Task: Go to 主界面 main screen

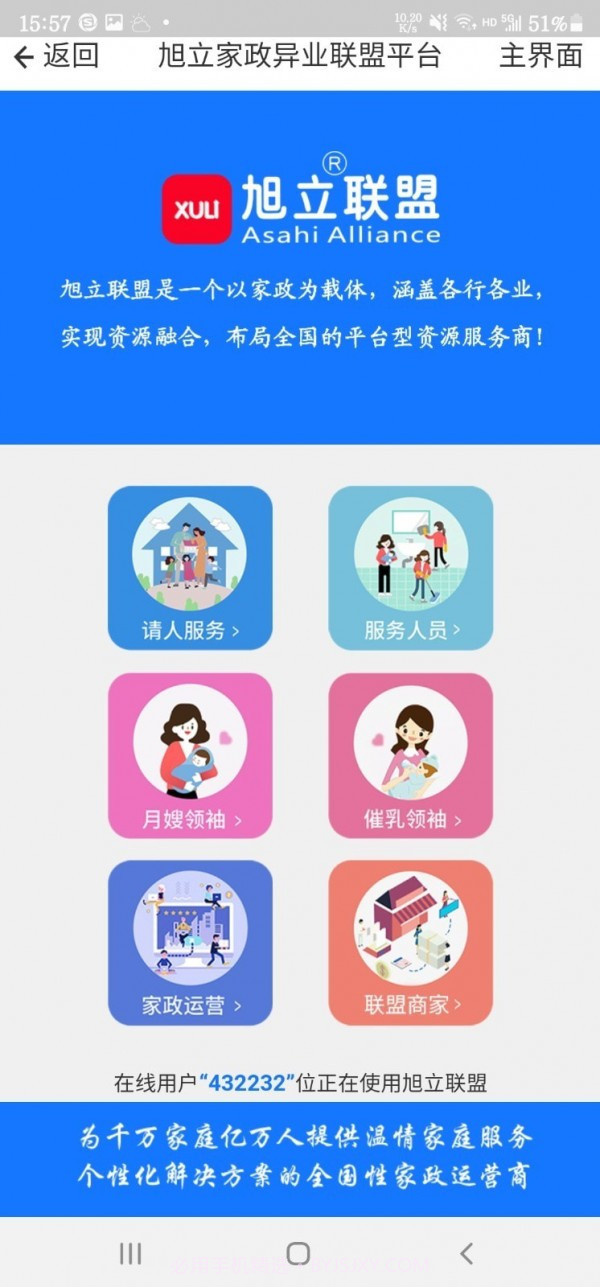Action: 540,57
